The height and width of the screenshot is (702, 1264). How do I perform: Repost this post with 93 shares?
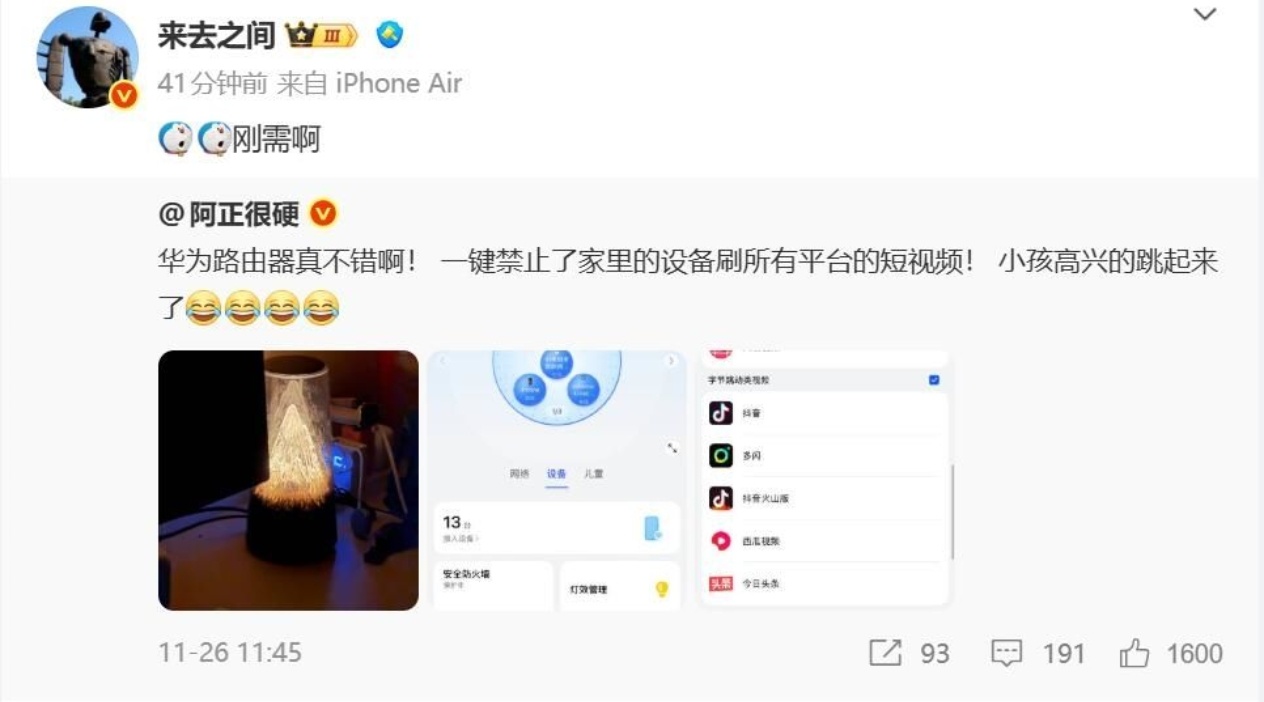coord(908,653)
